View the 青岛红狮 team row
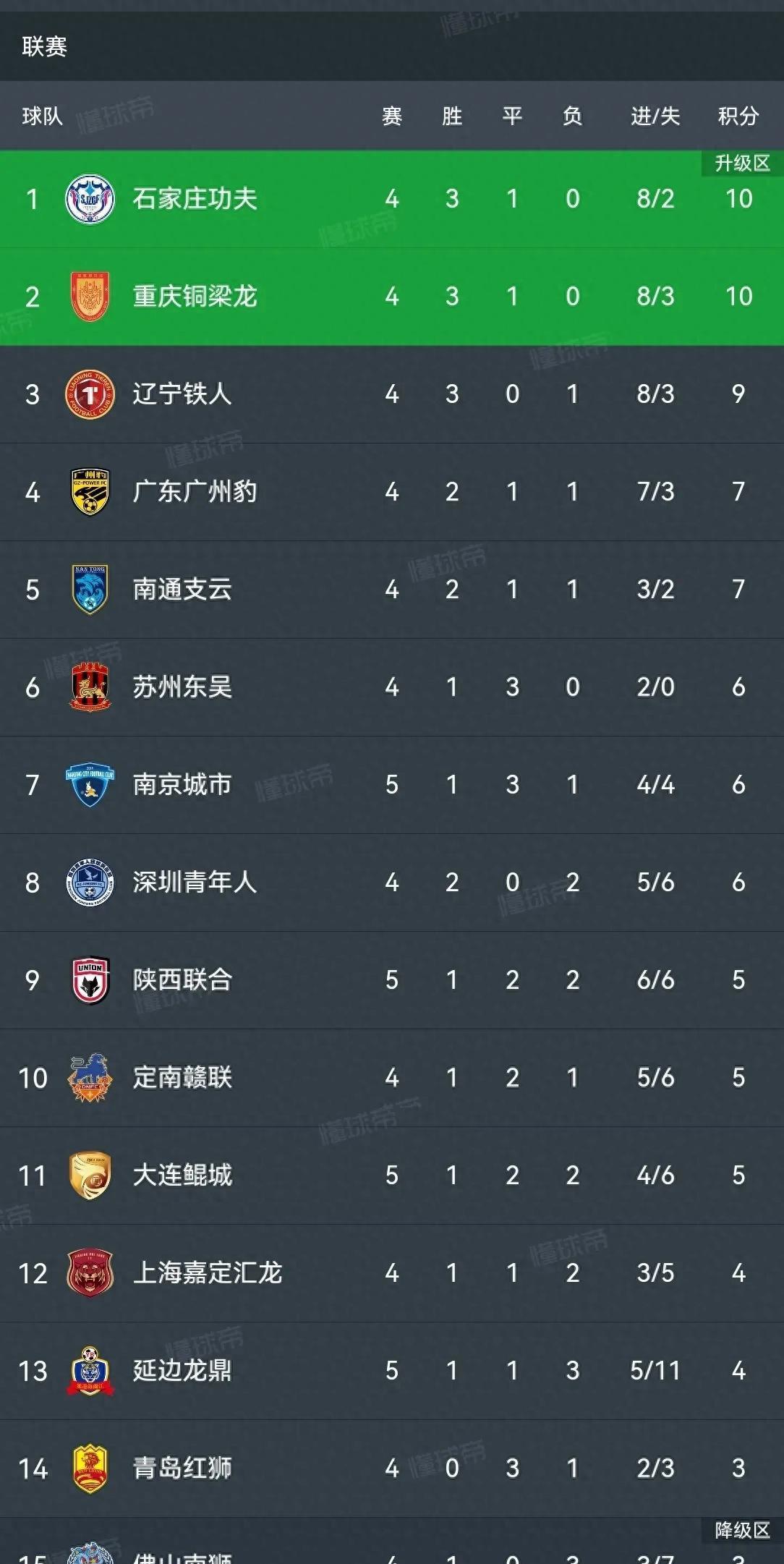The width and height of the screenshot is (784, 1564). (x=182, y=1469)
